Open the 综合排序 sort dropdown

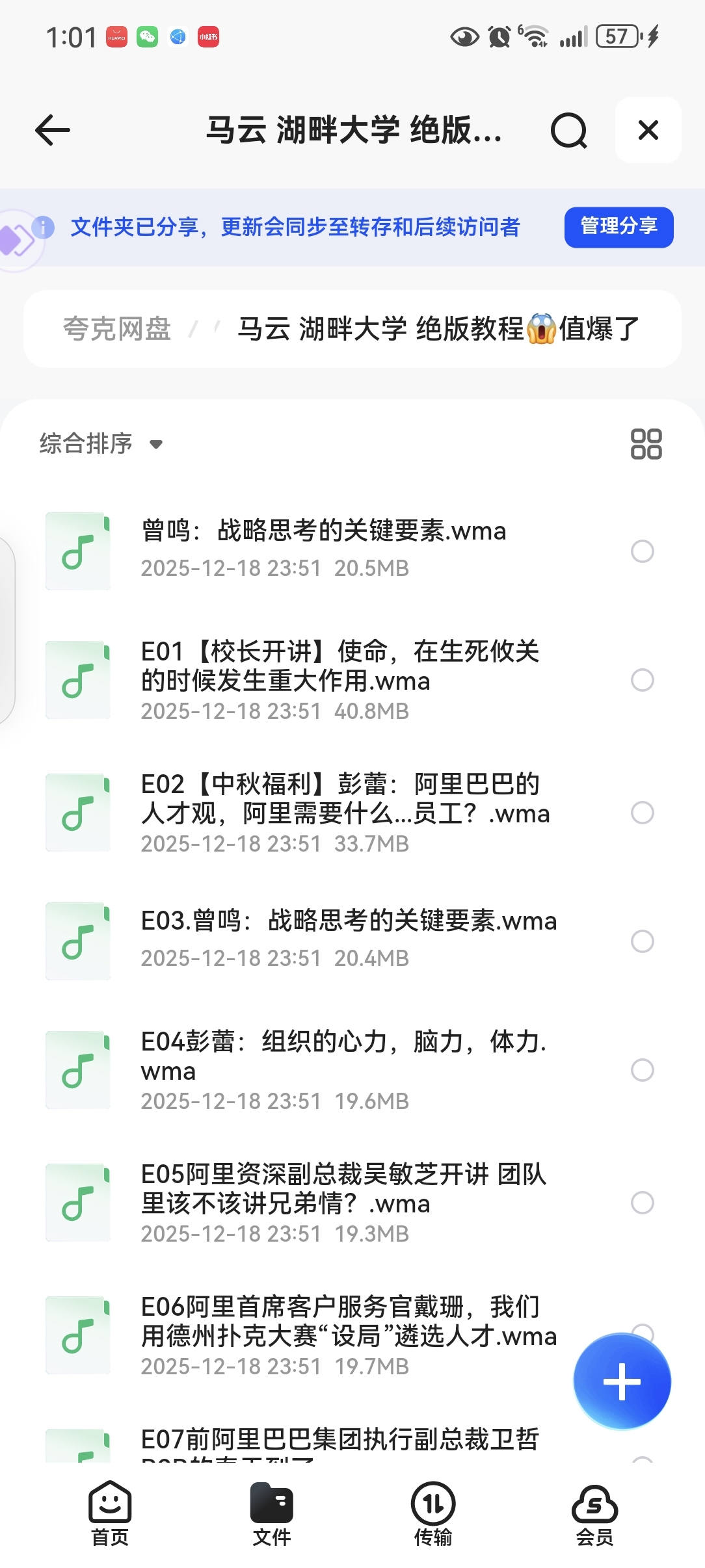coord(101,444)
